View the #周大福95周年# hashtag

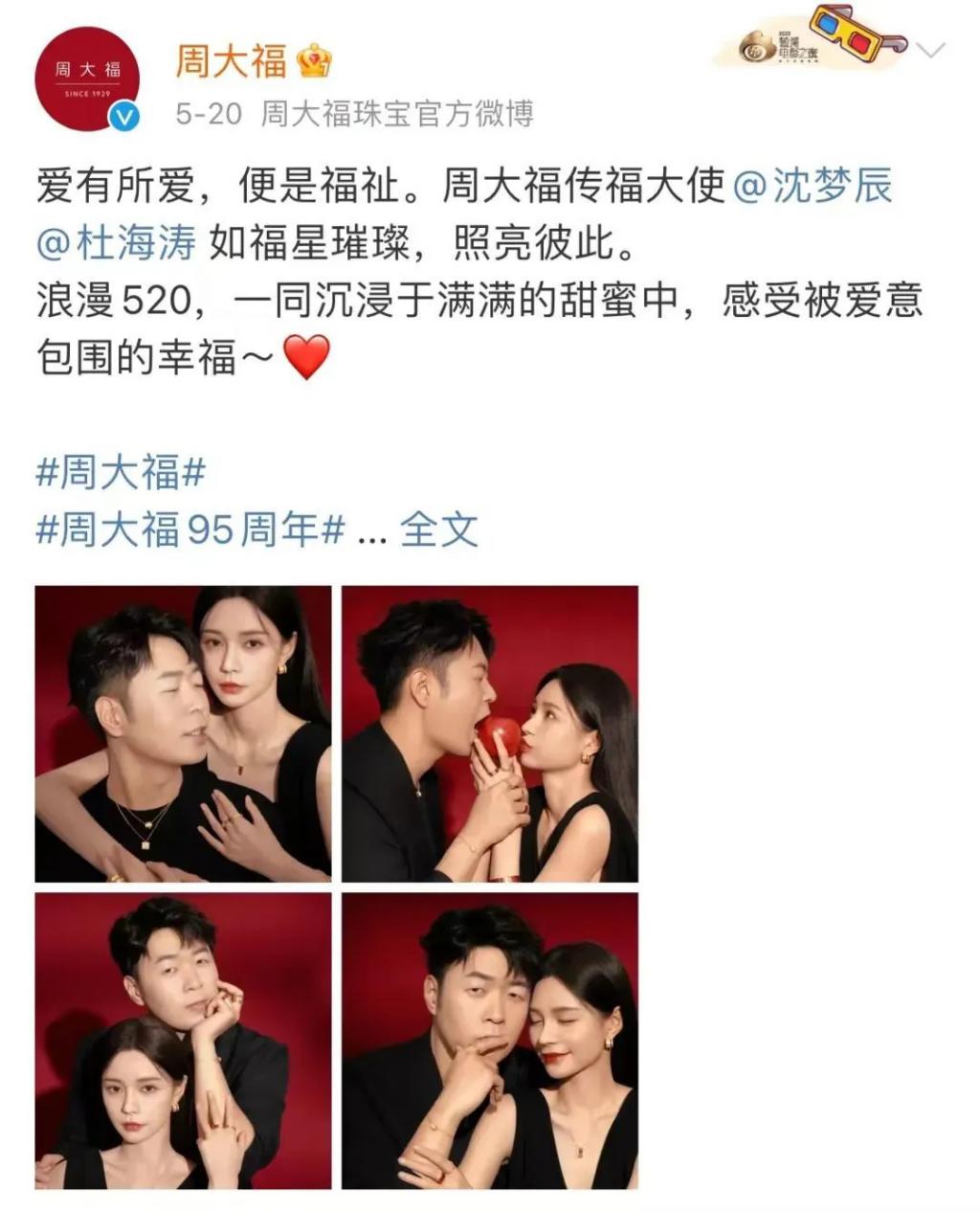pyautogui.click(x=189, y=529)
